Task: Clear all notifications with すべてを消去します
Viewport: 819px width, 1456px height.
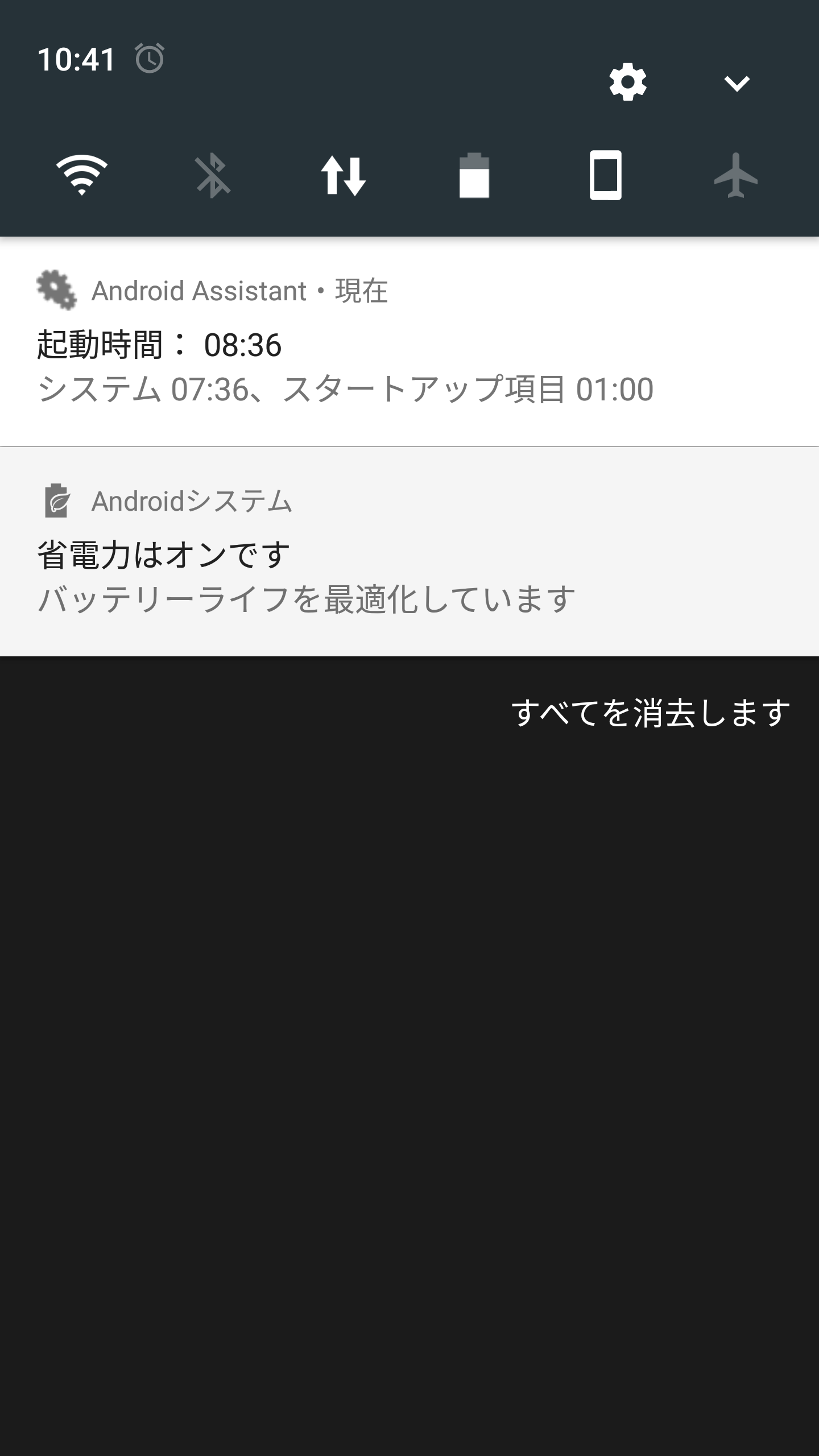Action: pyautogui.click(x=651, y=713)
